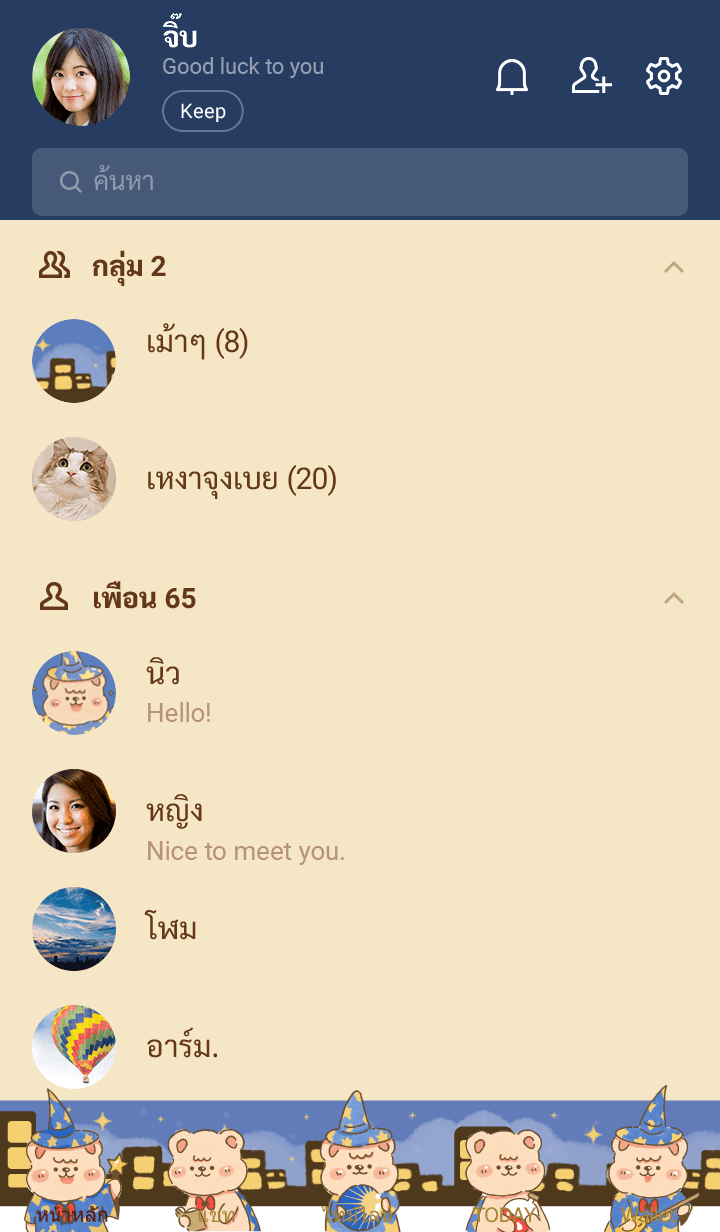View friend โฟม
The height and width of the screenshot is (1232, 720).
click(171, 928)
